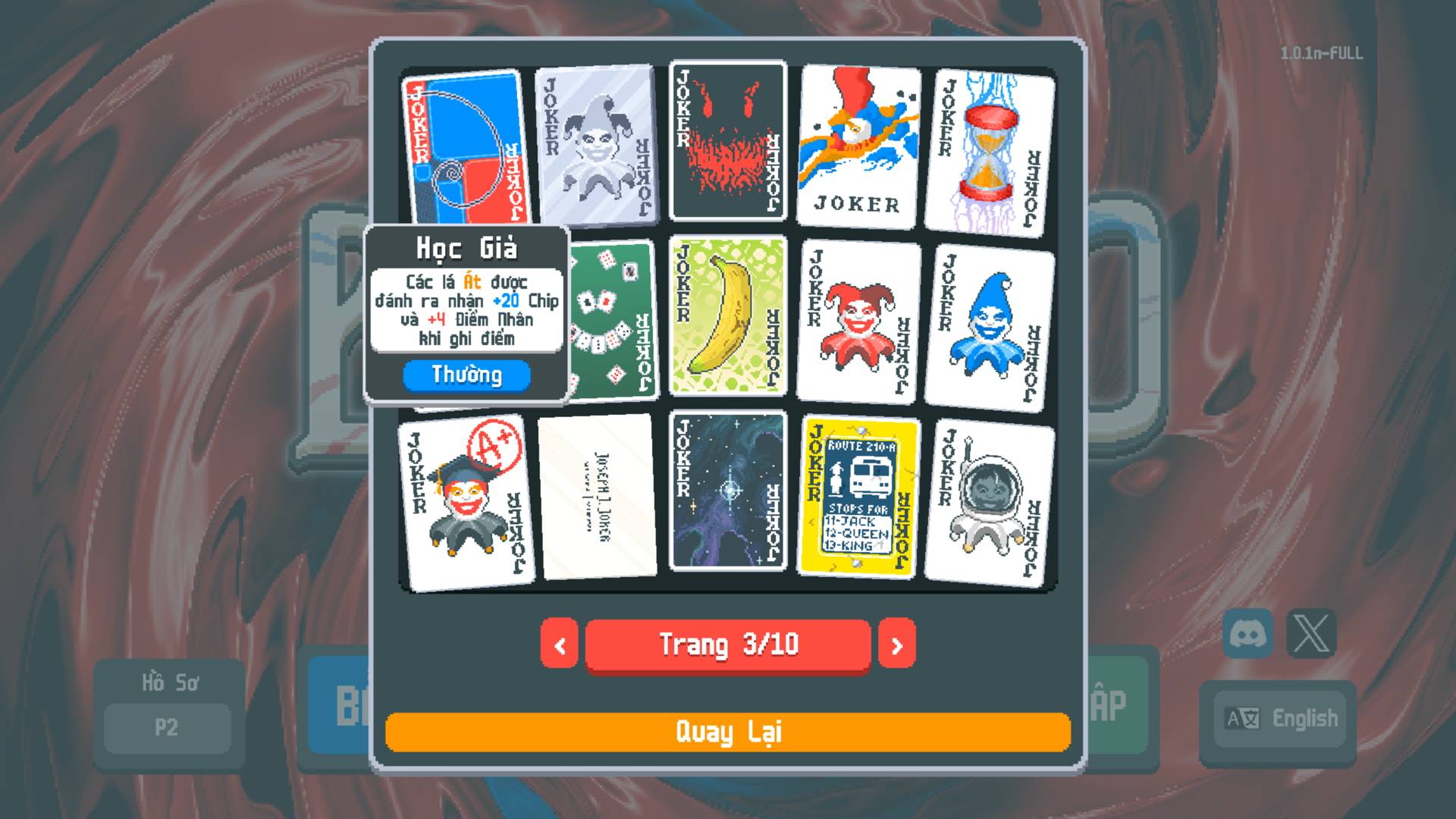Open the P2 profile button

pos(167,728)
